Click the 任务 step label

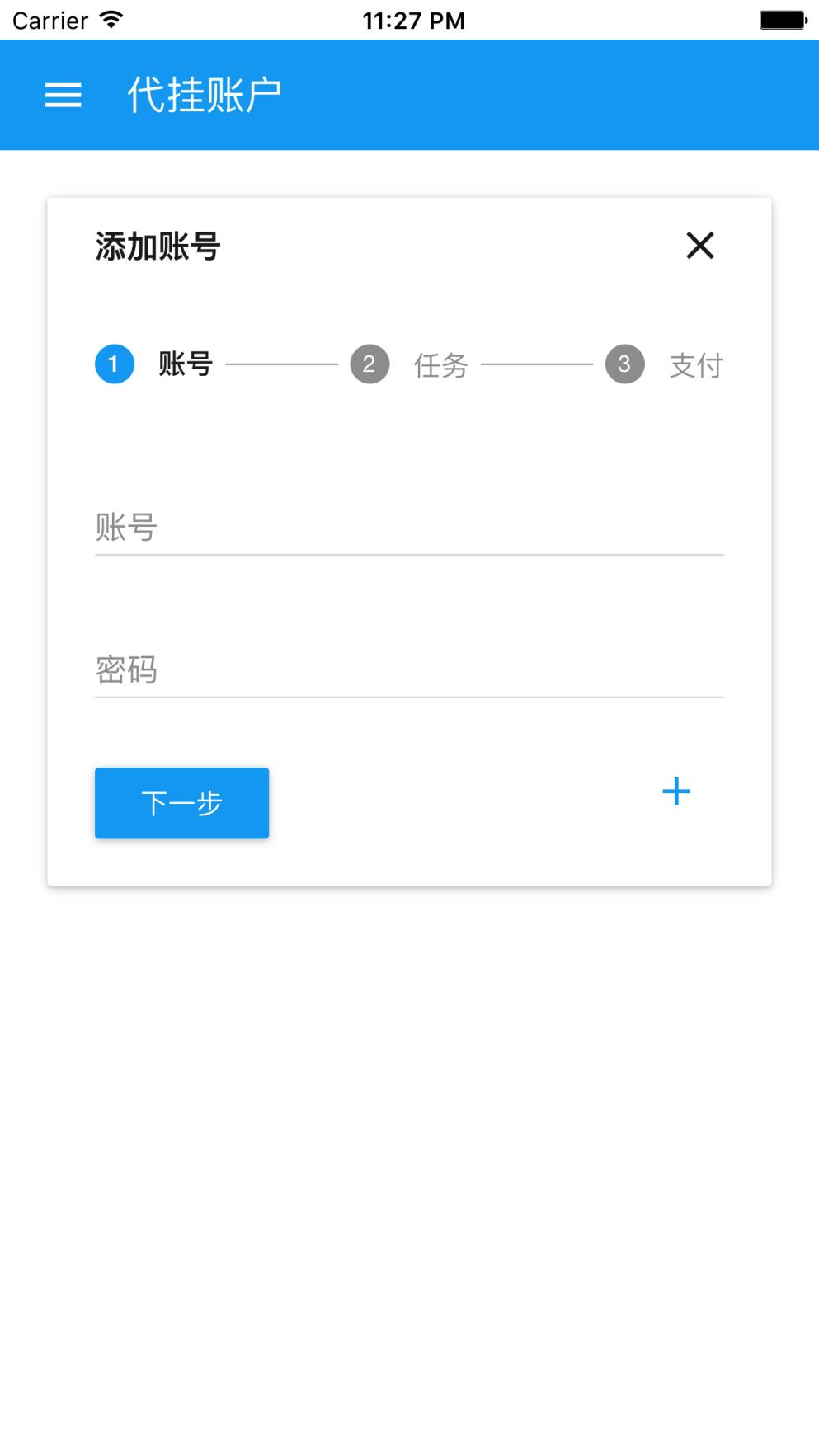pos(440,365)
